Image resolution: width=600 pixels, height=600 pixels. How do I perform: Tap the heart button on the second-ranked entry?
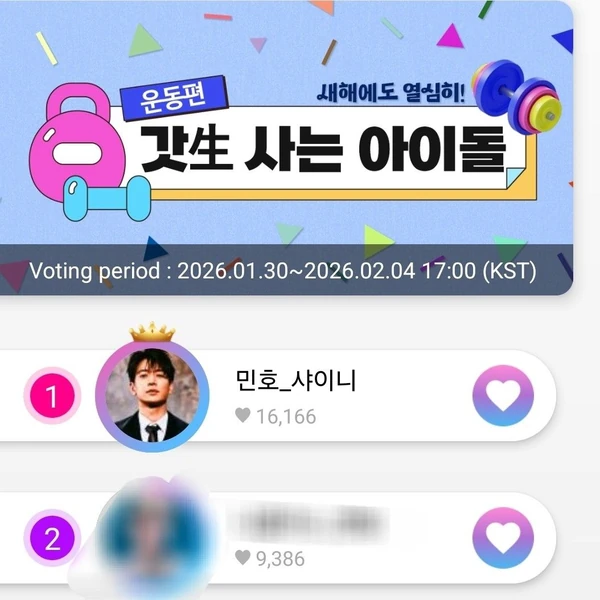click(x=502, y=539)
